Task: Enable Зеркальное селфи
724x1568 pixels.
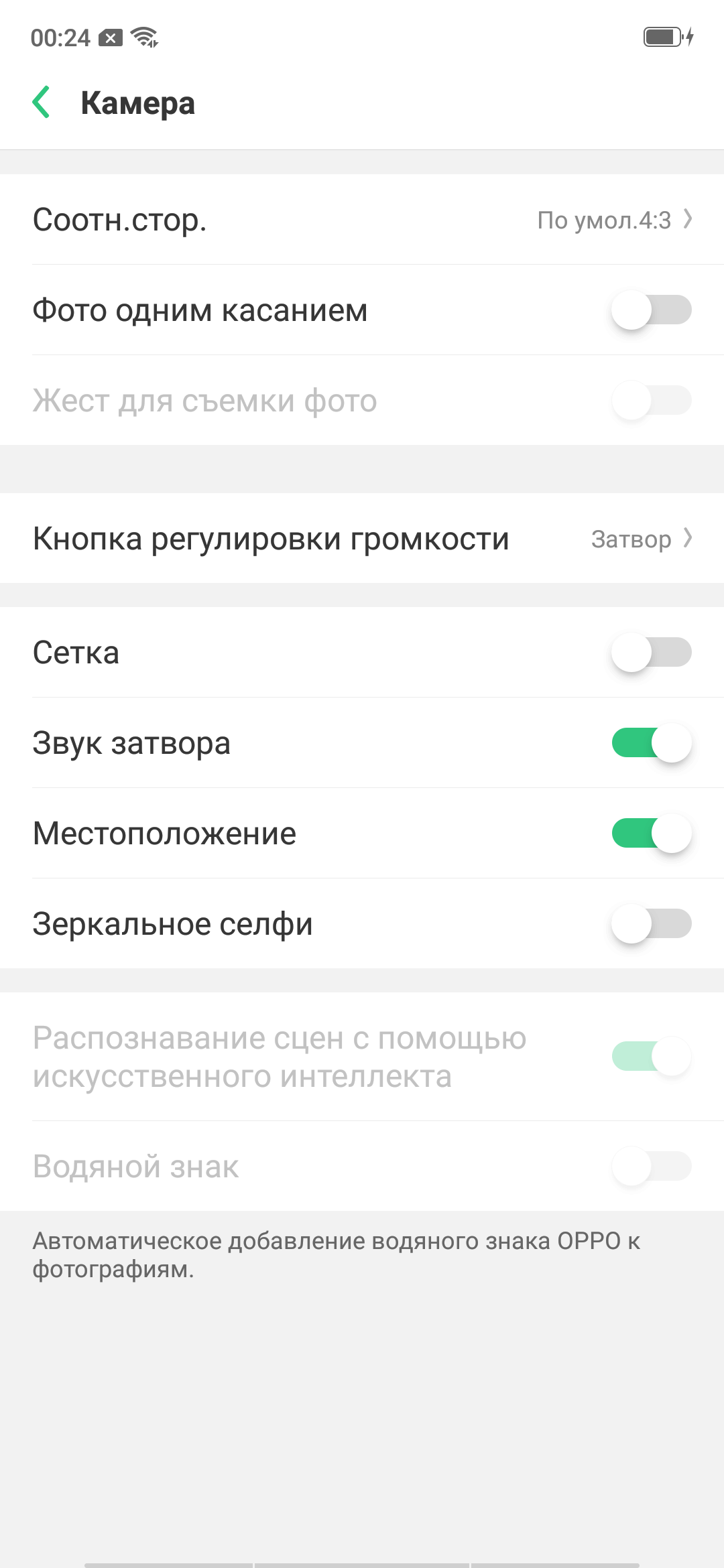Action: tap(651, 923)
